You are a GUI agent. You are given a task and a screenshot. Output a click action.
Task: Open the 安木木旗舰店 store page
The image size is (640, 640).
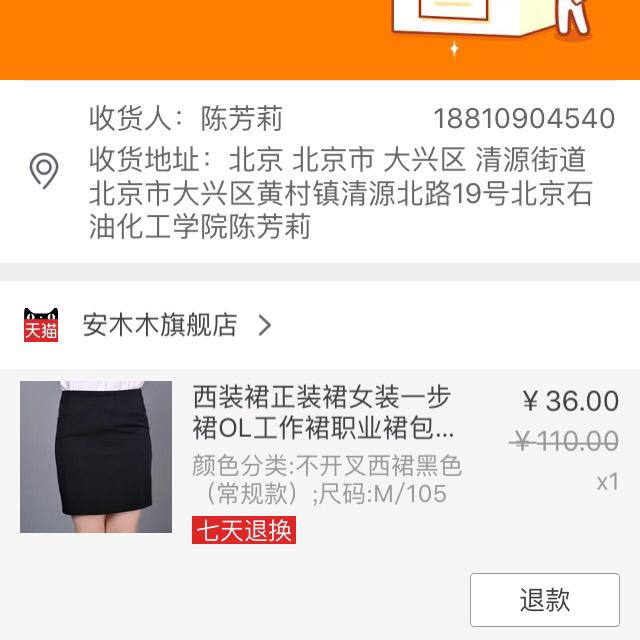(160, 325)
